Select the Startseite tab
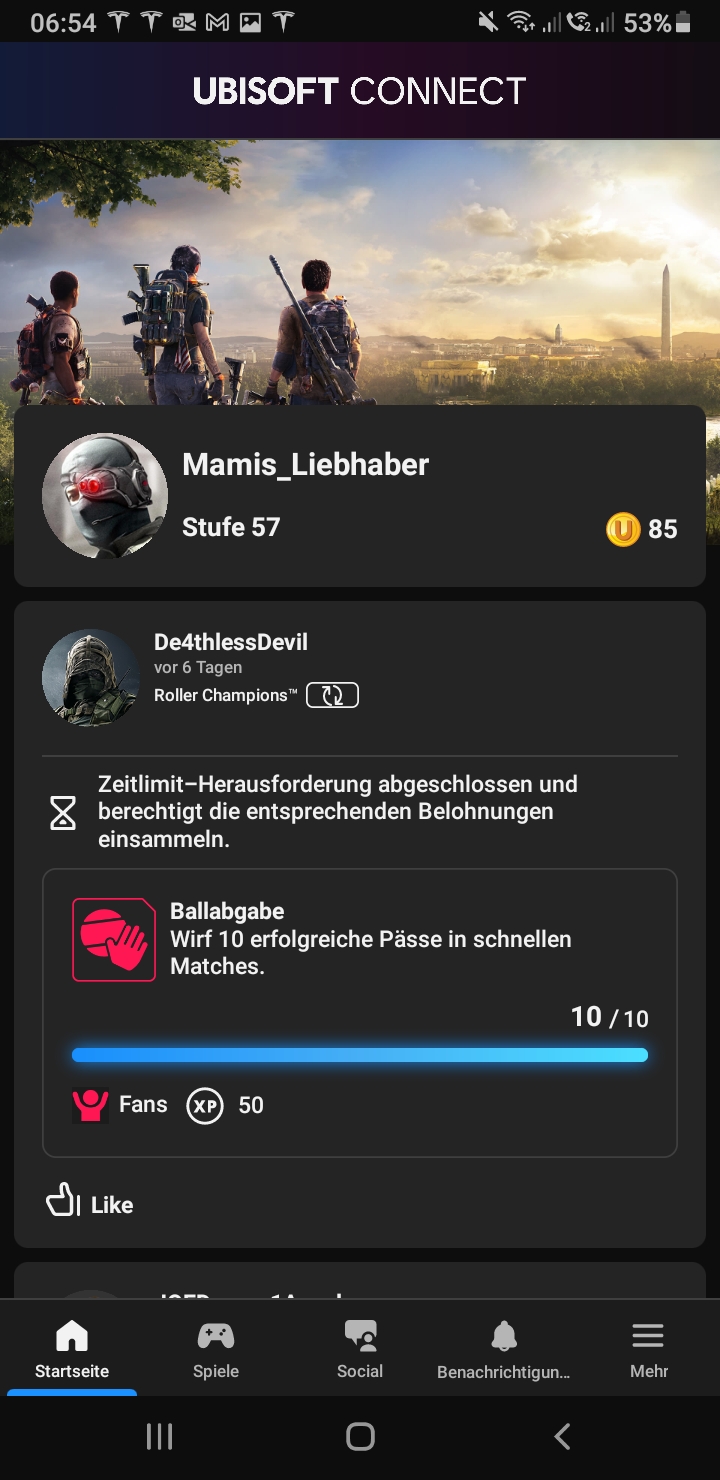The height and width of the screenshot is (1480, 720). [72, 1349]
